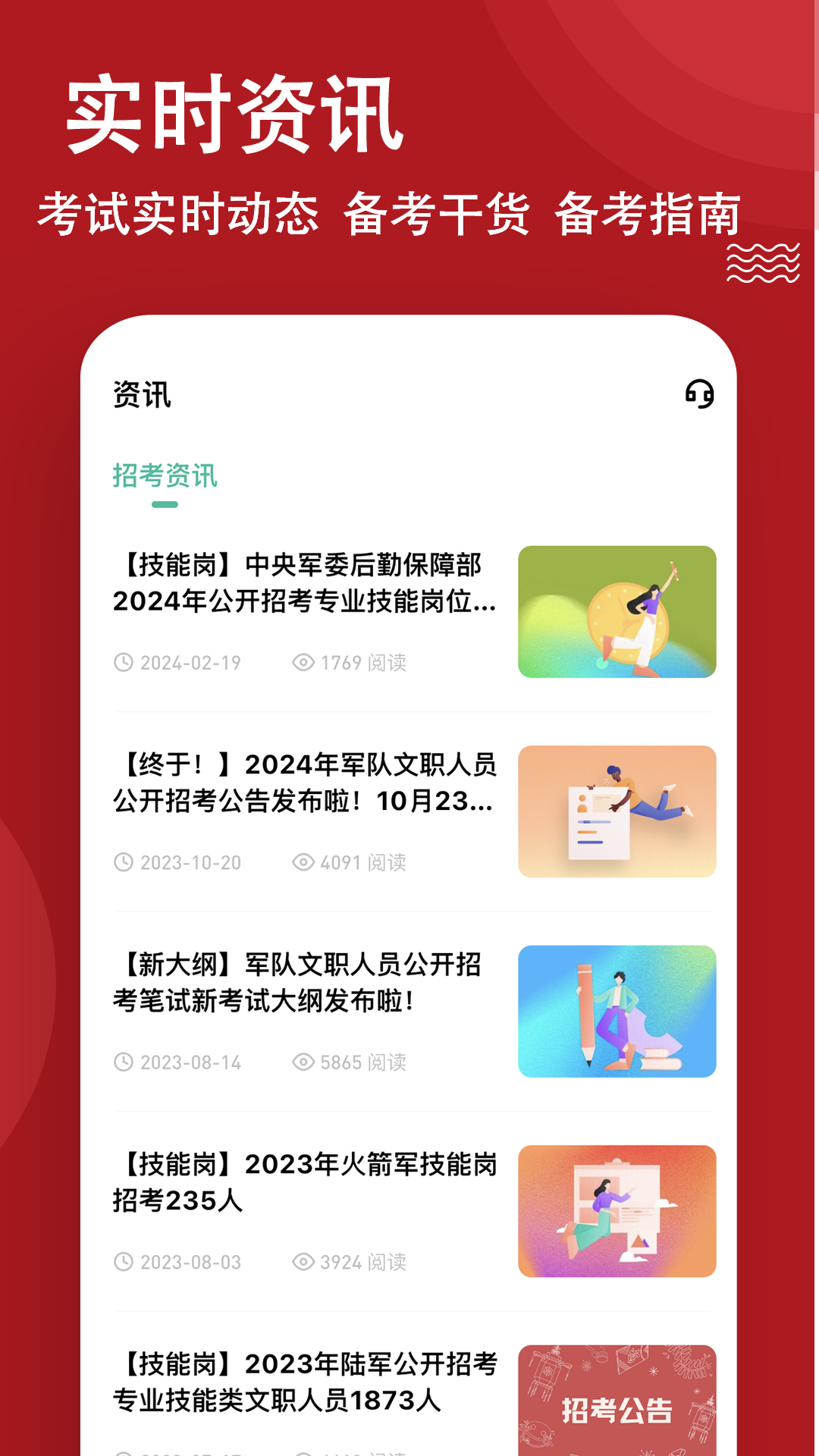This screenshot has width=819, height=1456.
Task: Click the green underline indicator below 招考资讯
Action: (165, 504)
